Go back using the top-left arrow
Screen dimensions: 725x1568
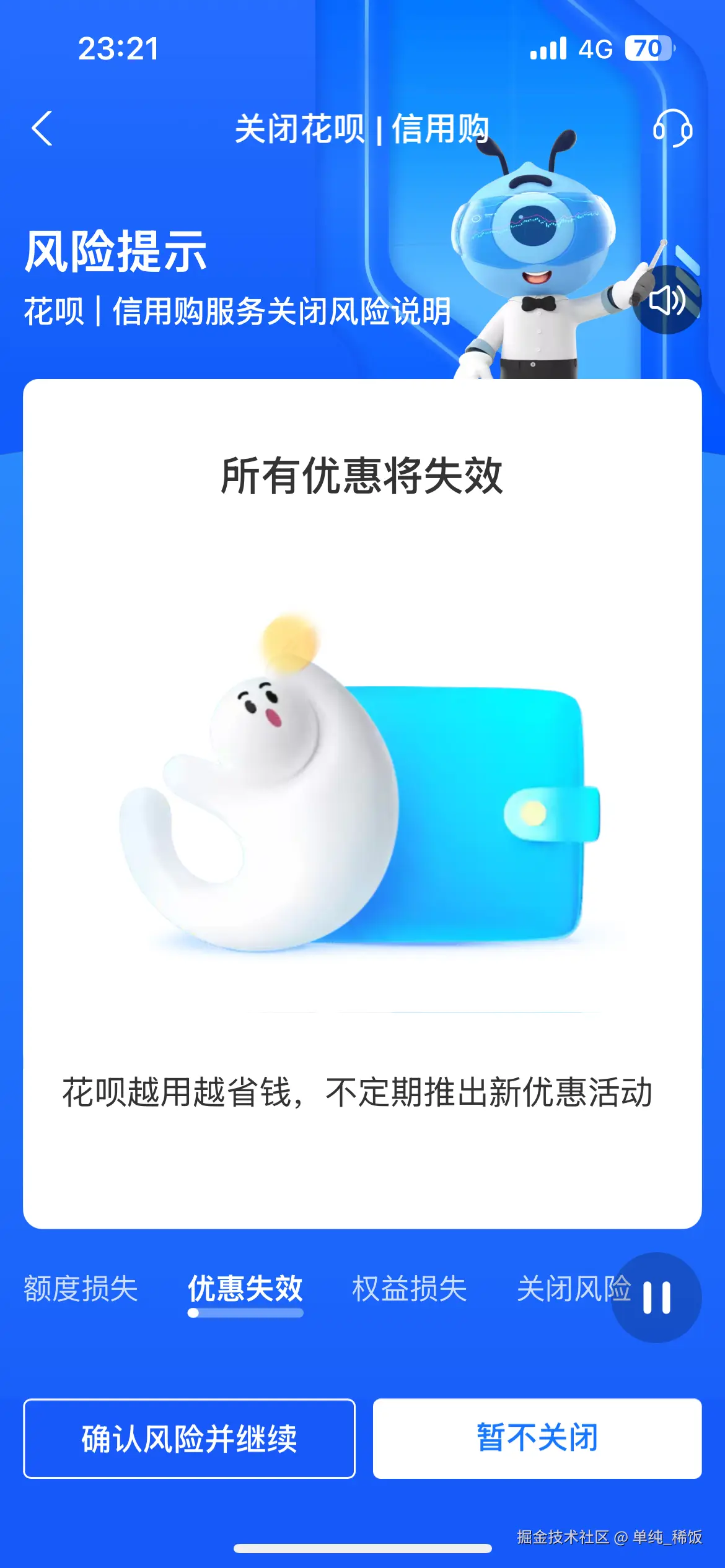tap(42, 129)
